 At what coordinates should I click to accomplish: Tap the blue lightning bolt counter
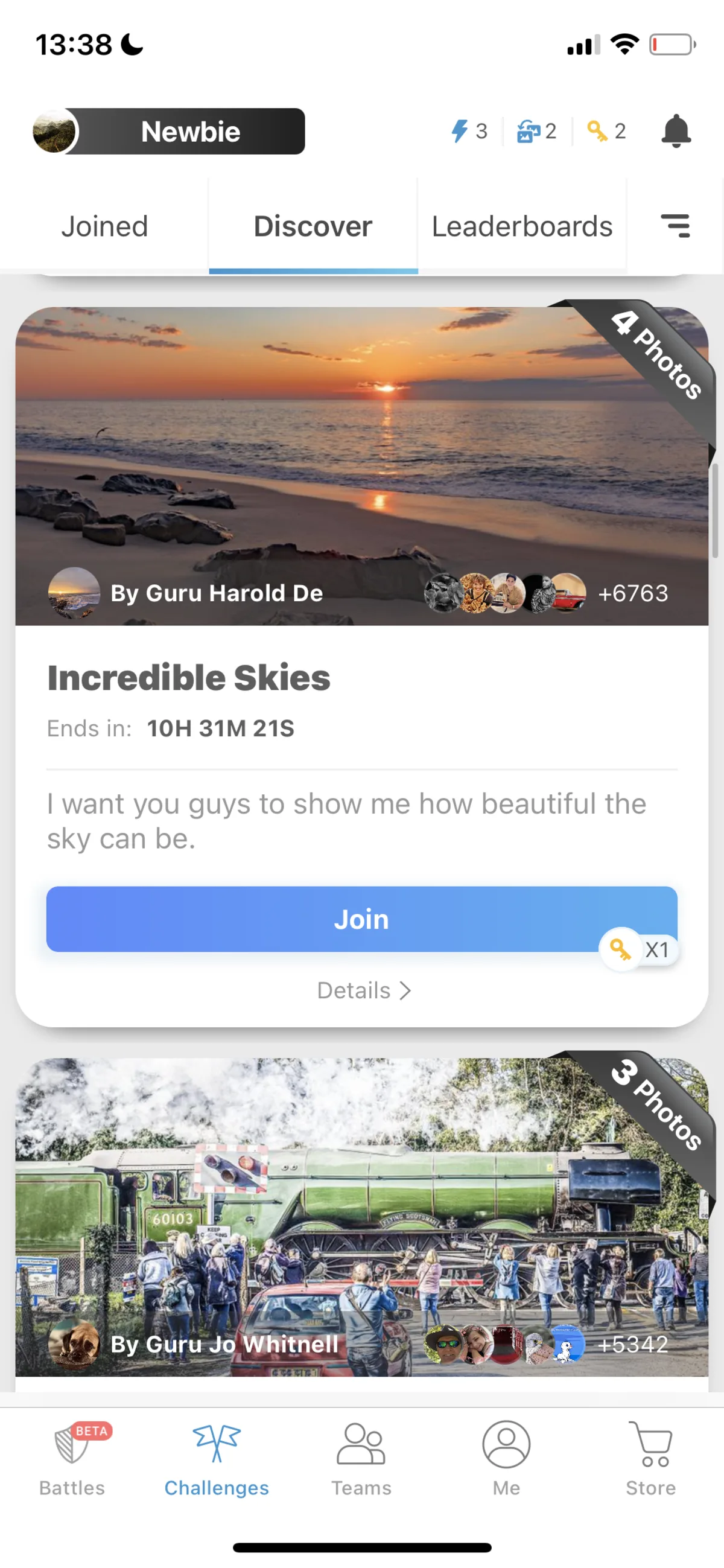coord(469,131)
